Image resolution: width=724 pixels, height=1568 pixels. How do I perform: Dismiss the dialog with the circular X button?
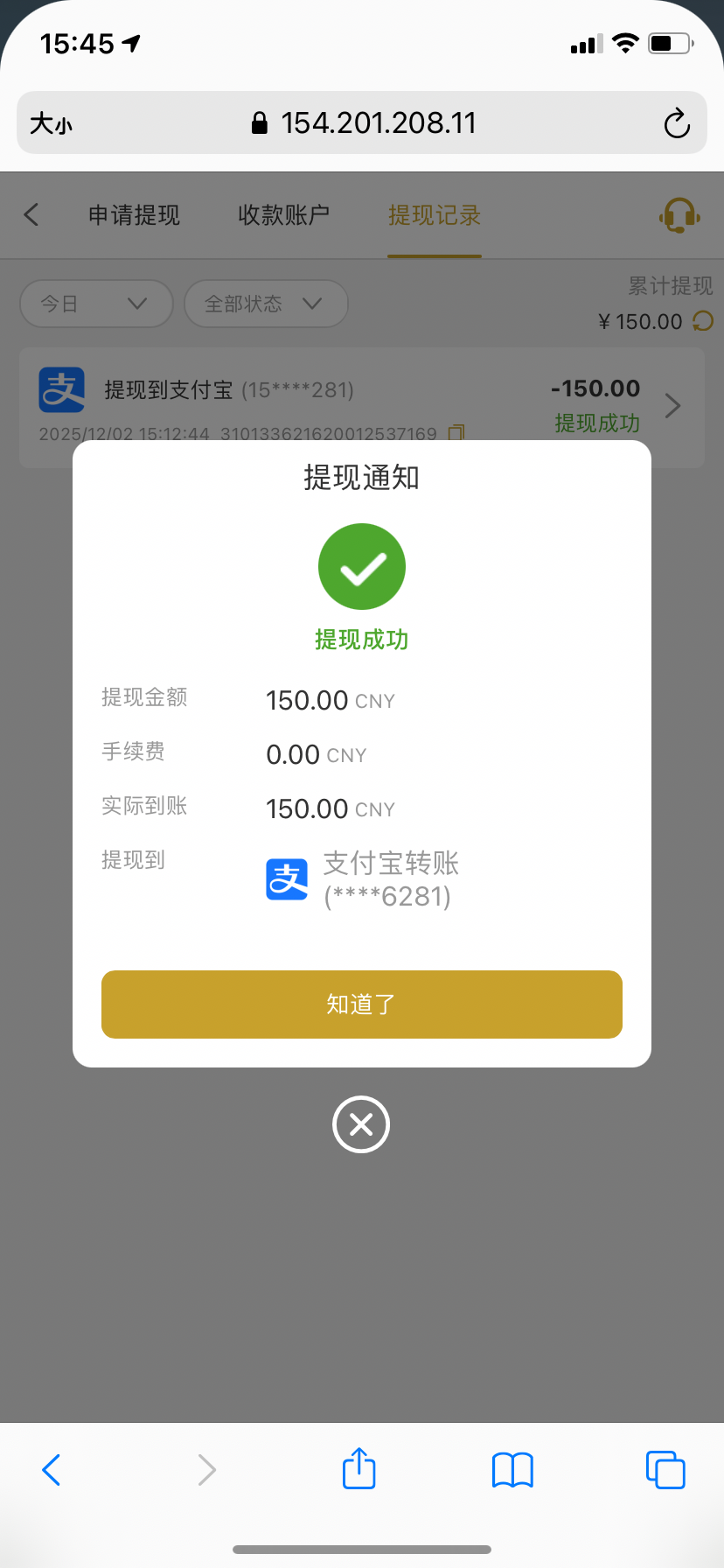361,1124
